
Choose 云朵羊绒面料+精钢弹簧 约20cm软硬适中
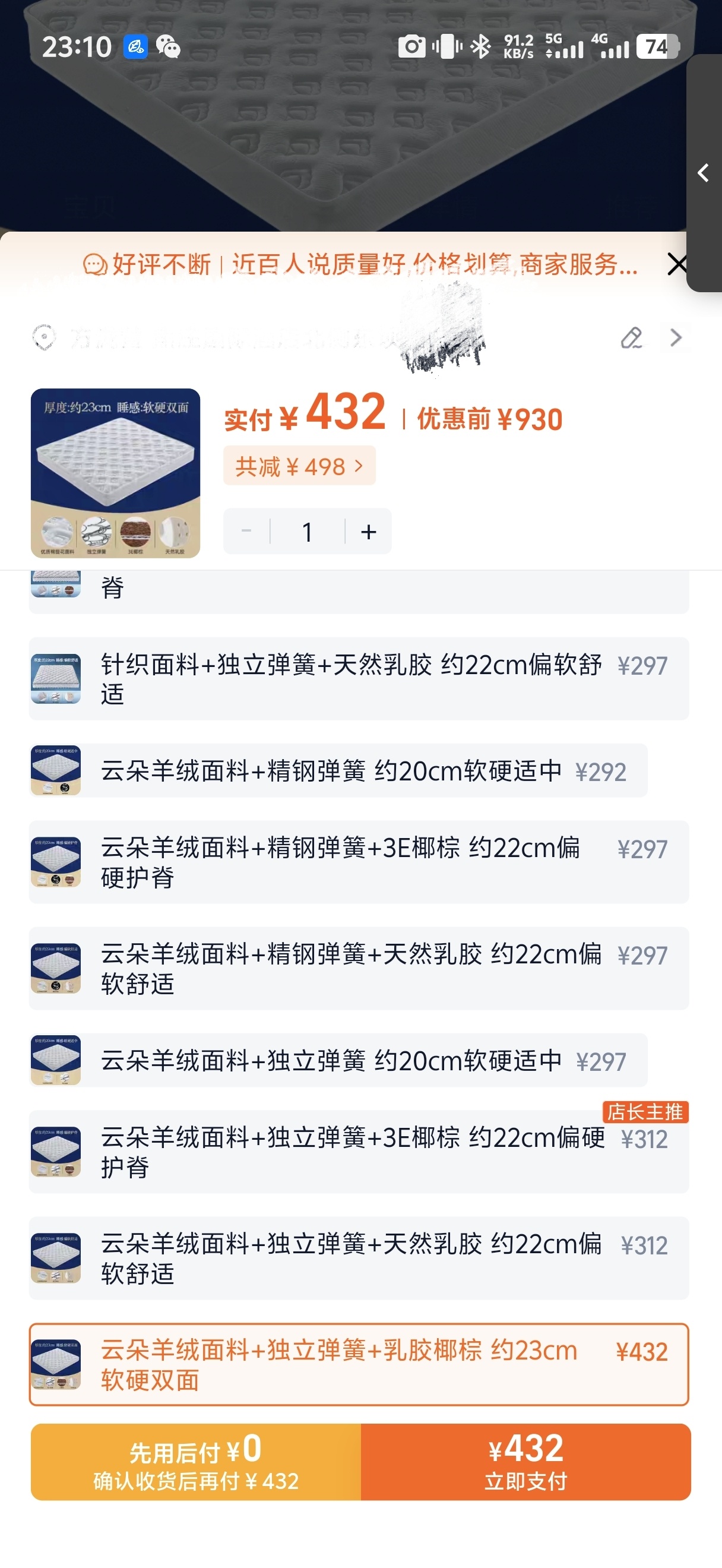[x=338, y=770]
